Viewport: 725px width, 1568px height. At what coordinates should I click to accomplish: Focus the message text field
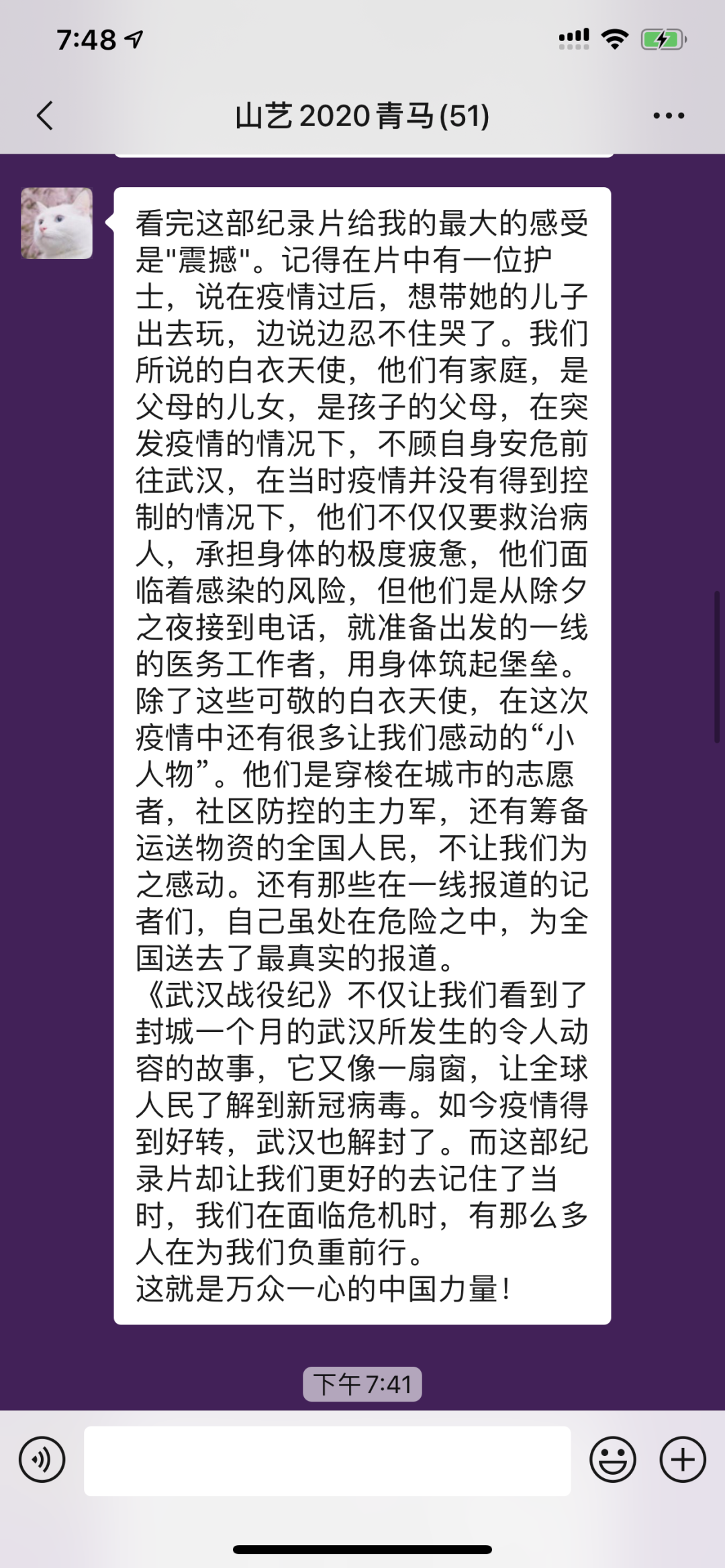pyautogui.click(x=327, y=1461)
